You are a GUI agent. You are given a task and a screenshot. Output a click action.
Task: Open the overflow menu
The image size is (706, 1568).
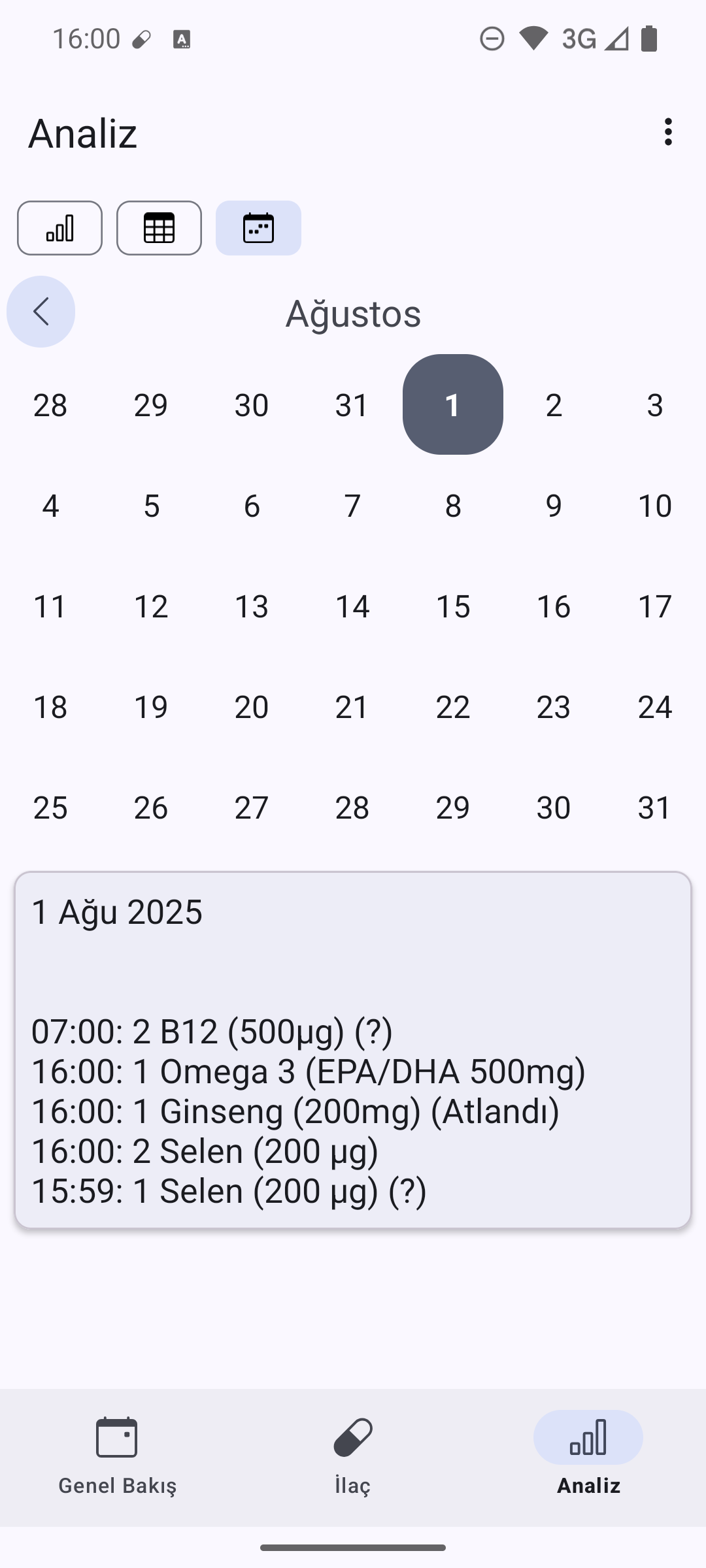pyautogui.click(x=667, y=132)
